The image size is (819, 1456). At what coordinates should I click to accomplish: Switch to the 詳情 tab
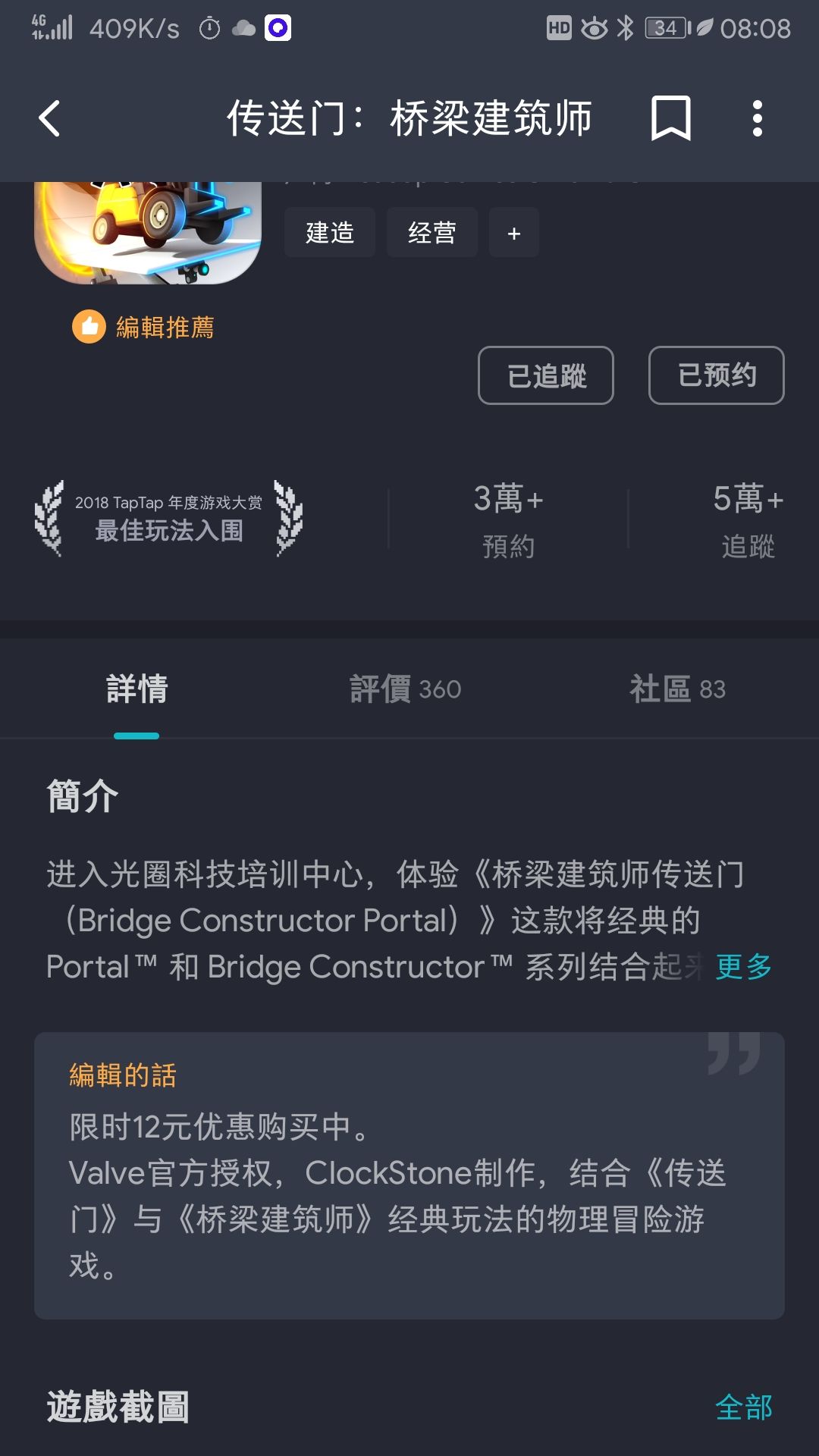tap(136, 689)
